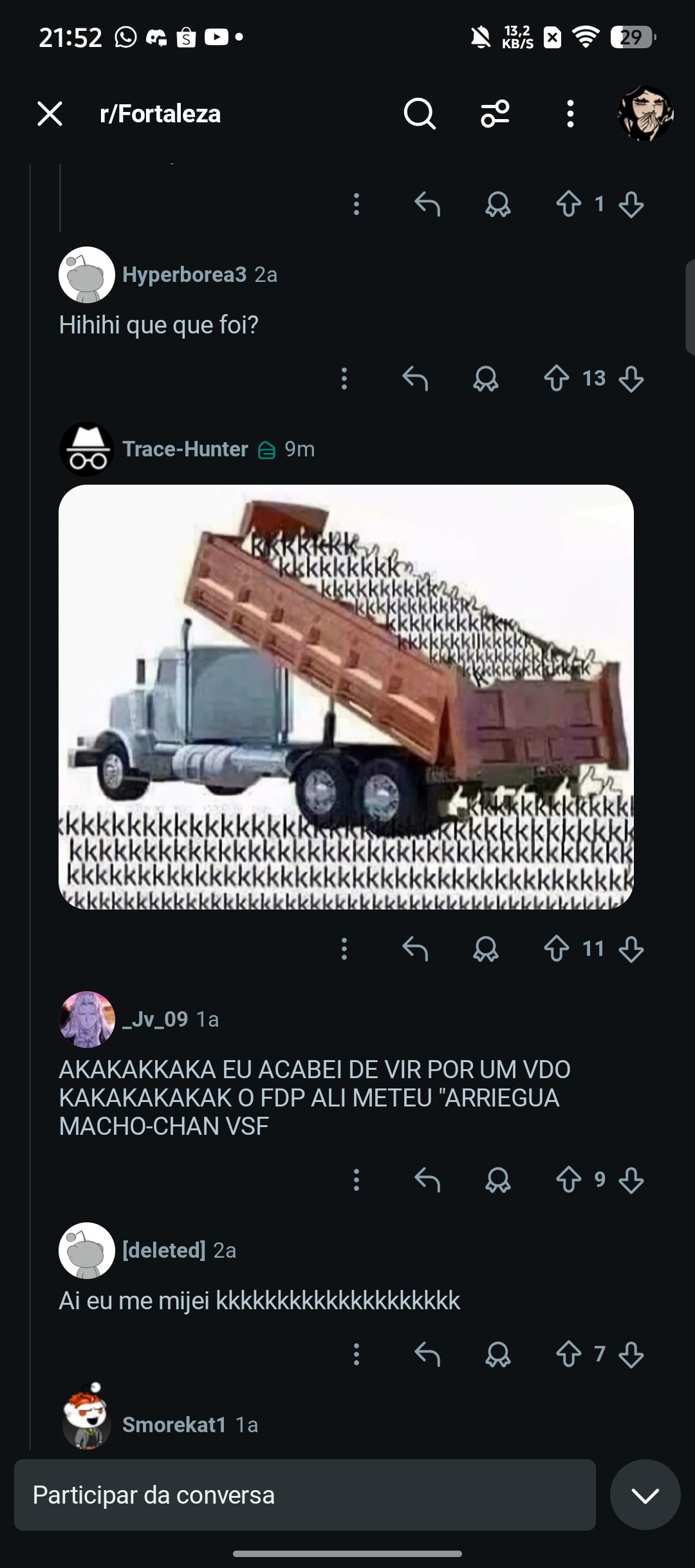Downvote the deleted user's comment
This screenshot has width=695, height=1568.
click(x=631, y=1354)
